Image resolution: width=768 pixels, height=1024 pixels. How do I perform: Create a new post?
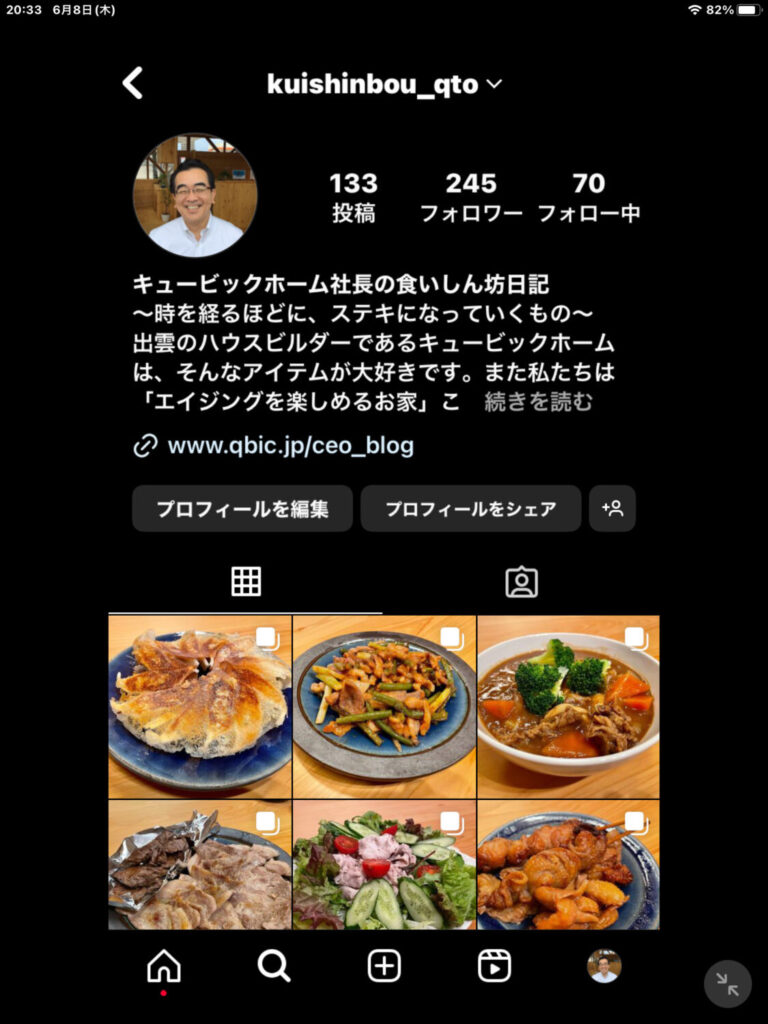[384, 966]
